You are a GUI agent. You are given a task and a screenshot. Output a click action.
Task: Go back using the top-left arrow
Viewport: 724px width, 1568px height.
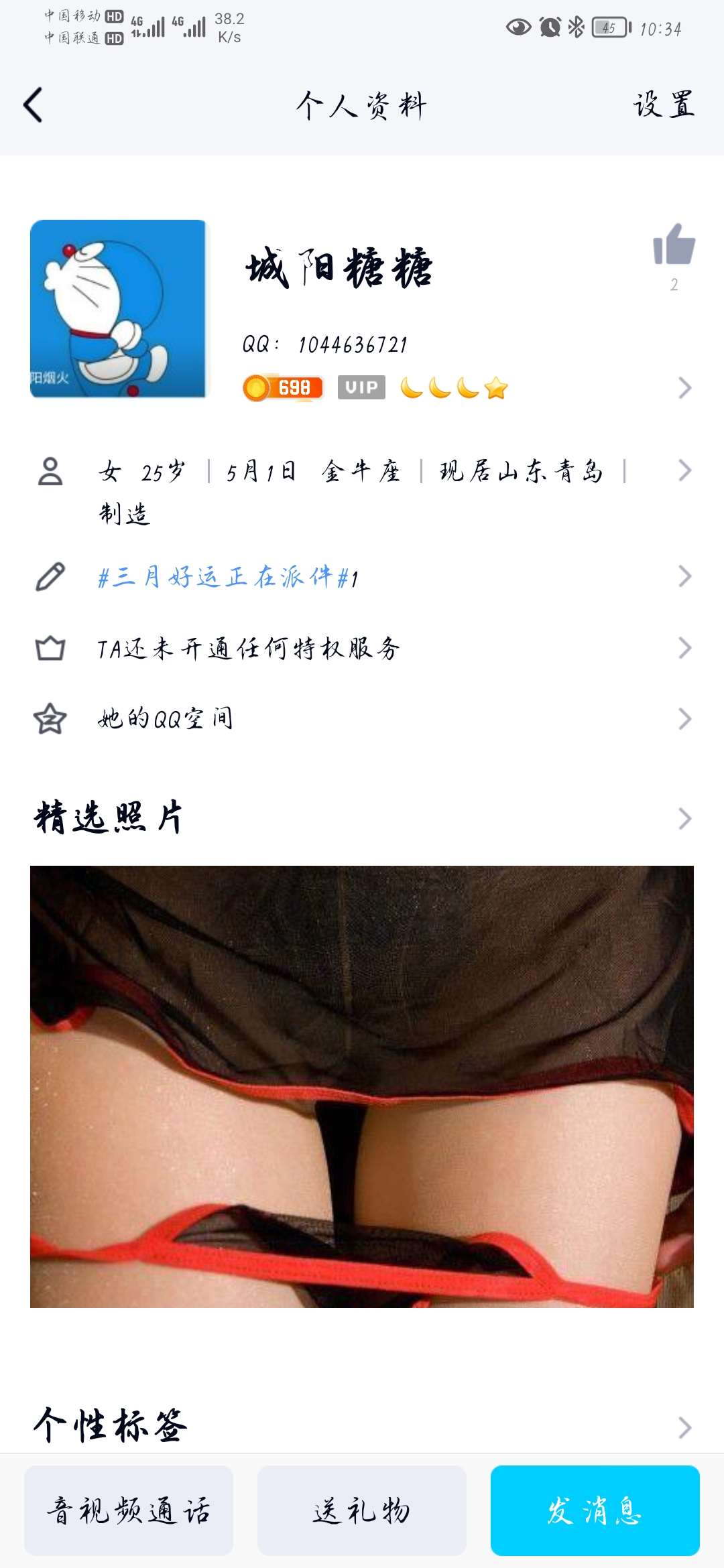pos(34,105)
